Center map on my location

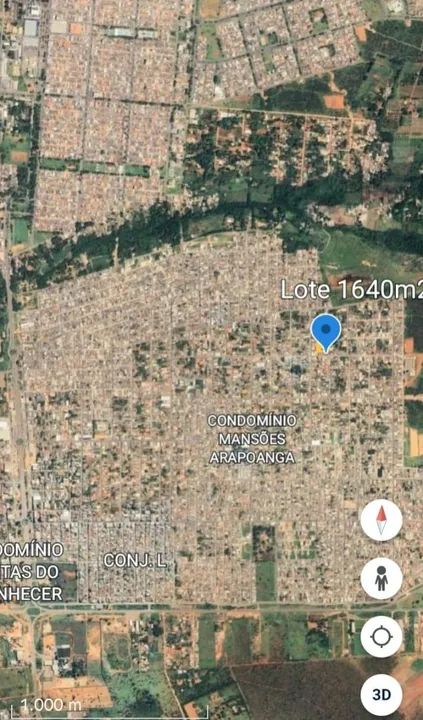click(381, 637)
